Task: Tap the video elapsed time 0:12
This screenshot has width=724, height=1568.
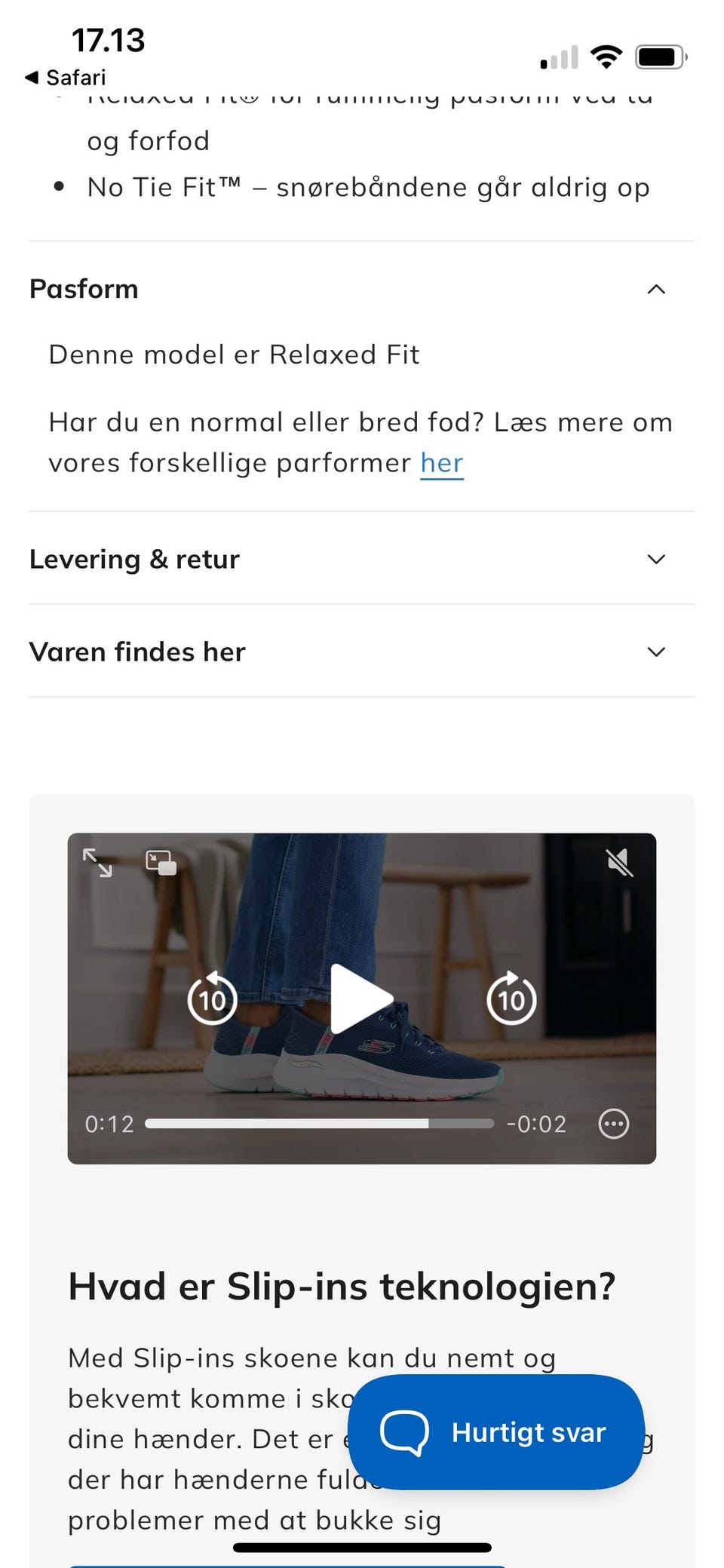Action: (109, 1124)
